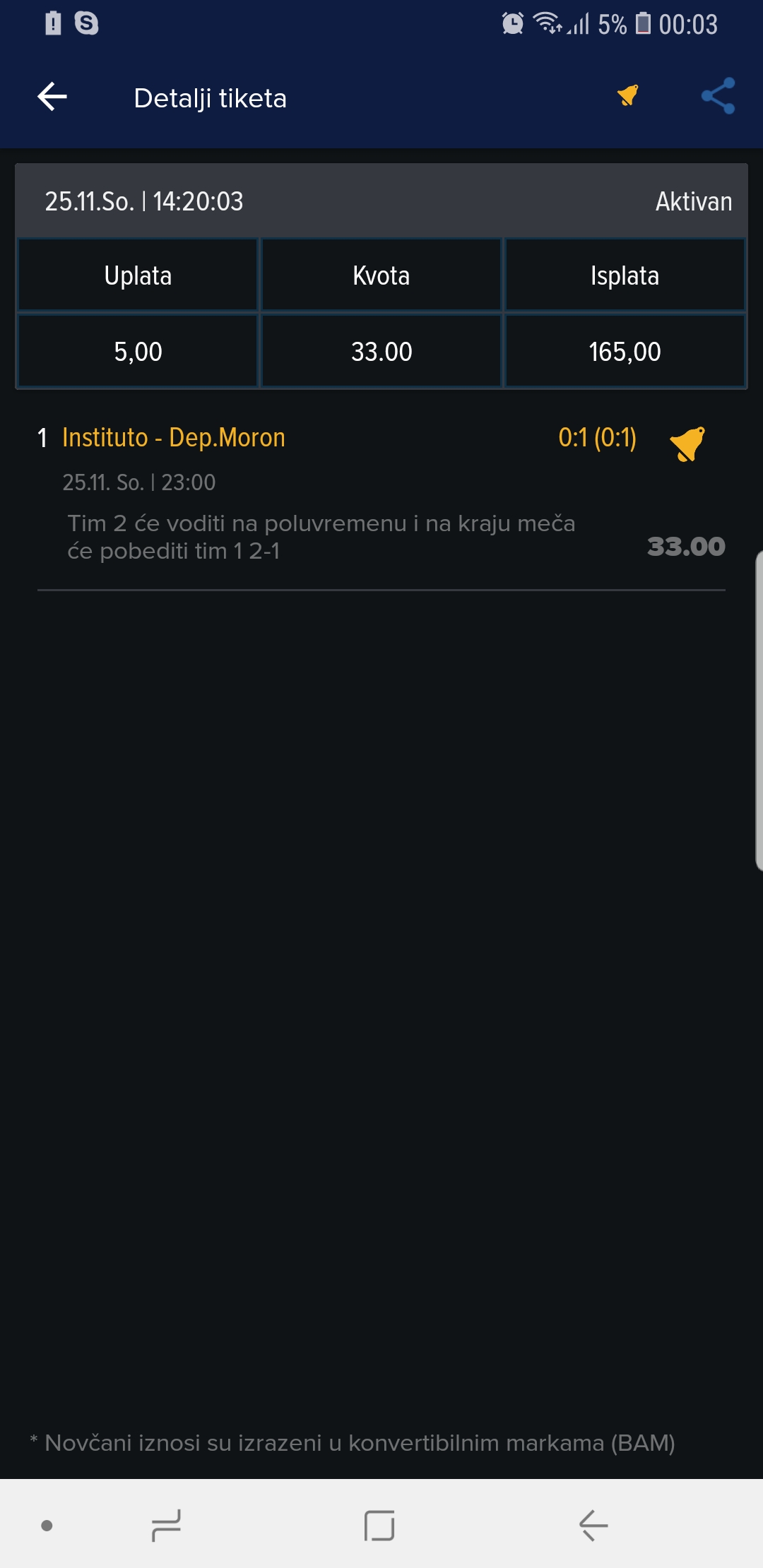Tap the system back arrow
The height and width of the screenshot is (1568, 763).
pyautogui.click(x=593, y=1526)
